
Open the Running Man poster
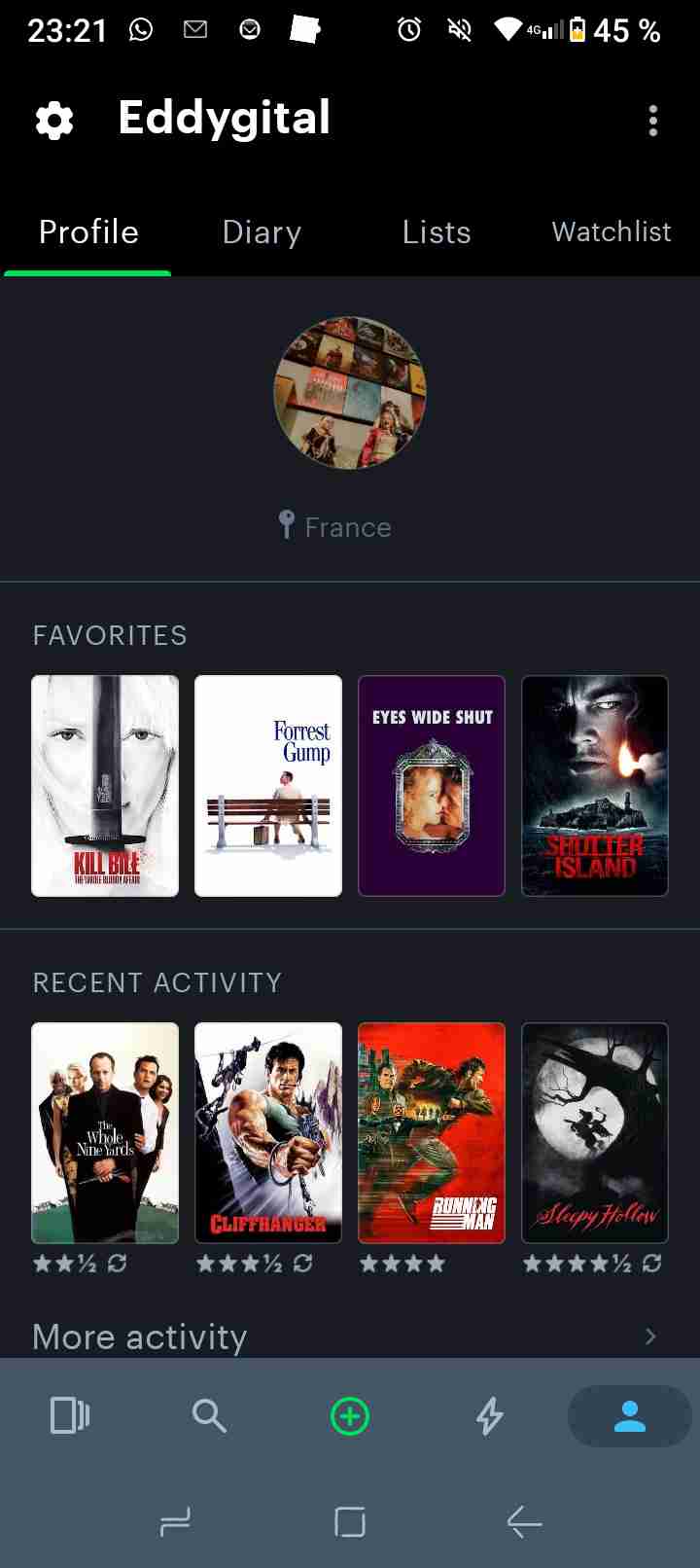(432, 1132)
